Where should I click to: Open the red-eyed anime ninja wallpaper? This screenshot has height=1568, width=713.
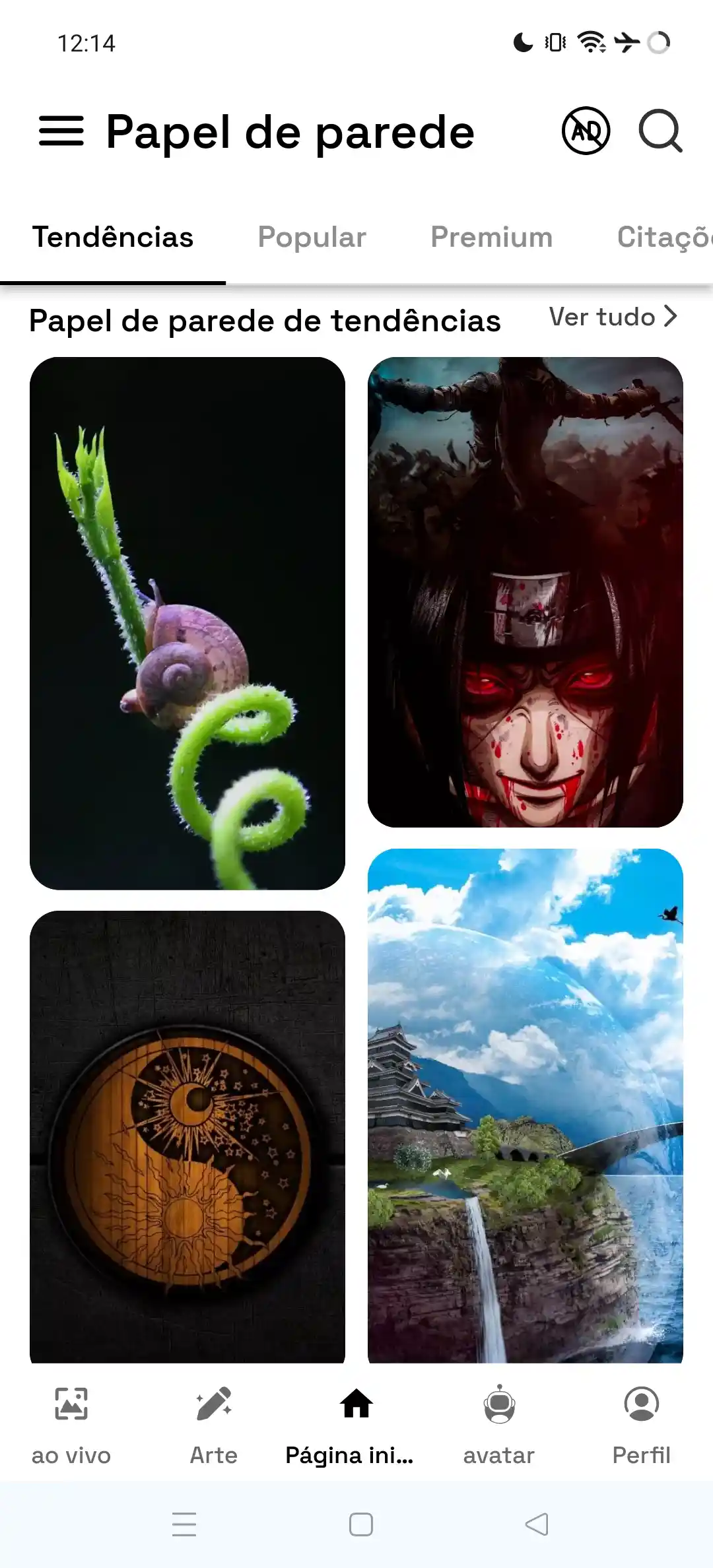[525, 592]
